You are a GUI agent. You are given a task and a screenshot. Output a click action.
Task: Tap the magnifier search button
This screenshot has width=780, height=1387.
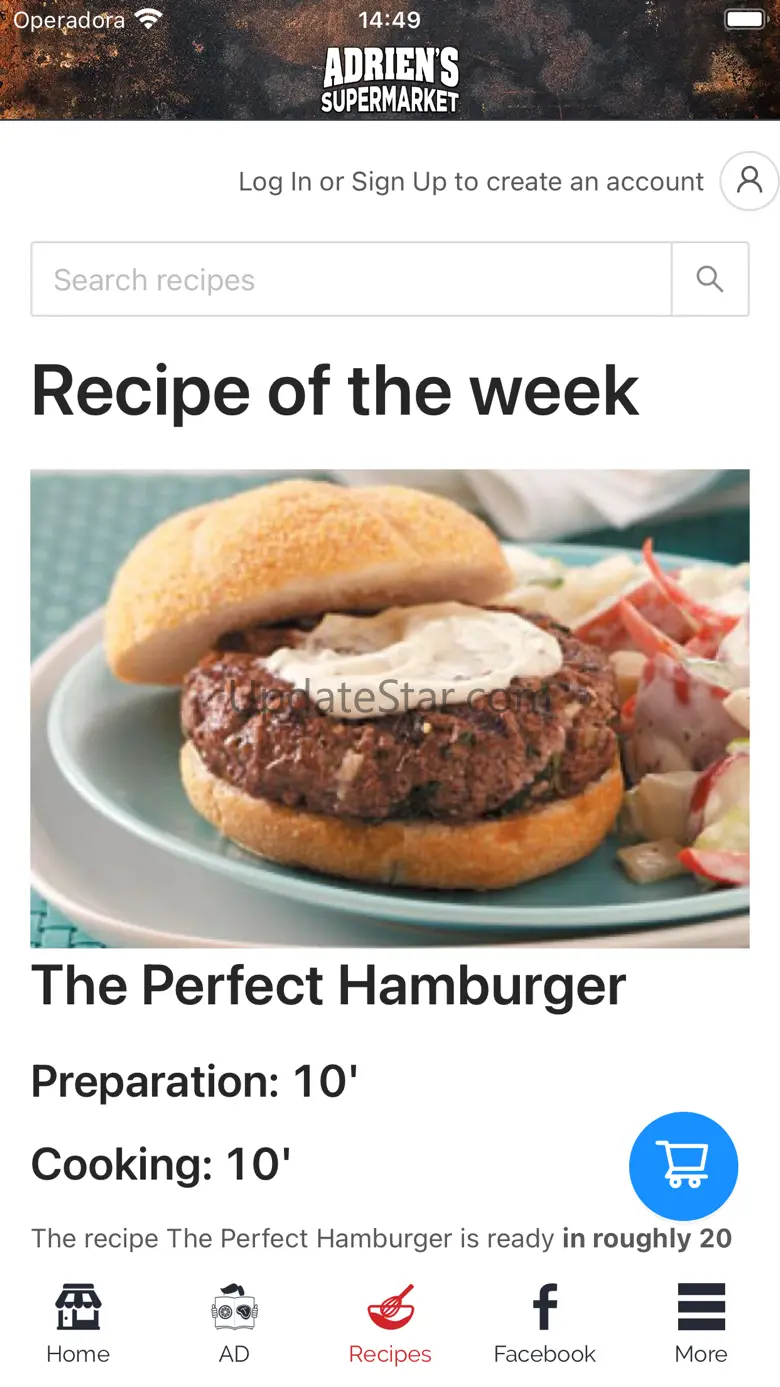point(710,279)
